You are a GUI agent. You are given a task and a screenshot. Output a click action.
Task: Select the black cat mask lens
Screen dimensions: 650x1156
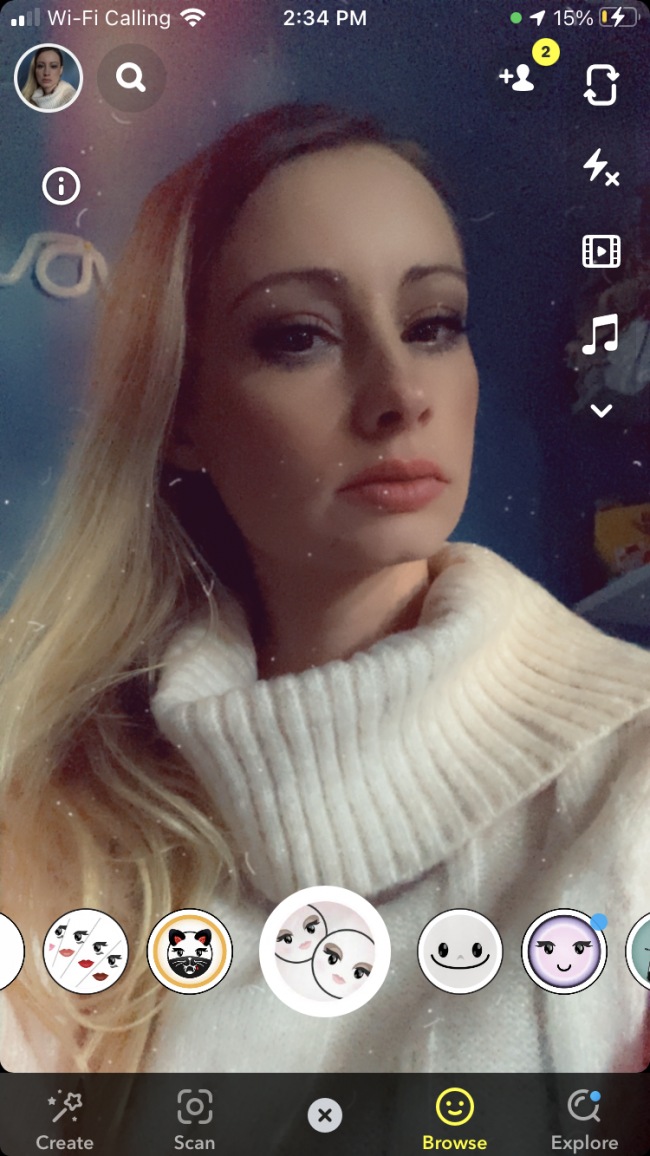pos(190,951)
